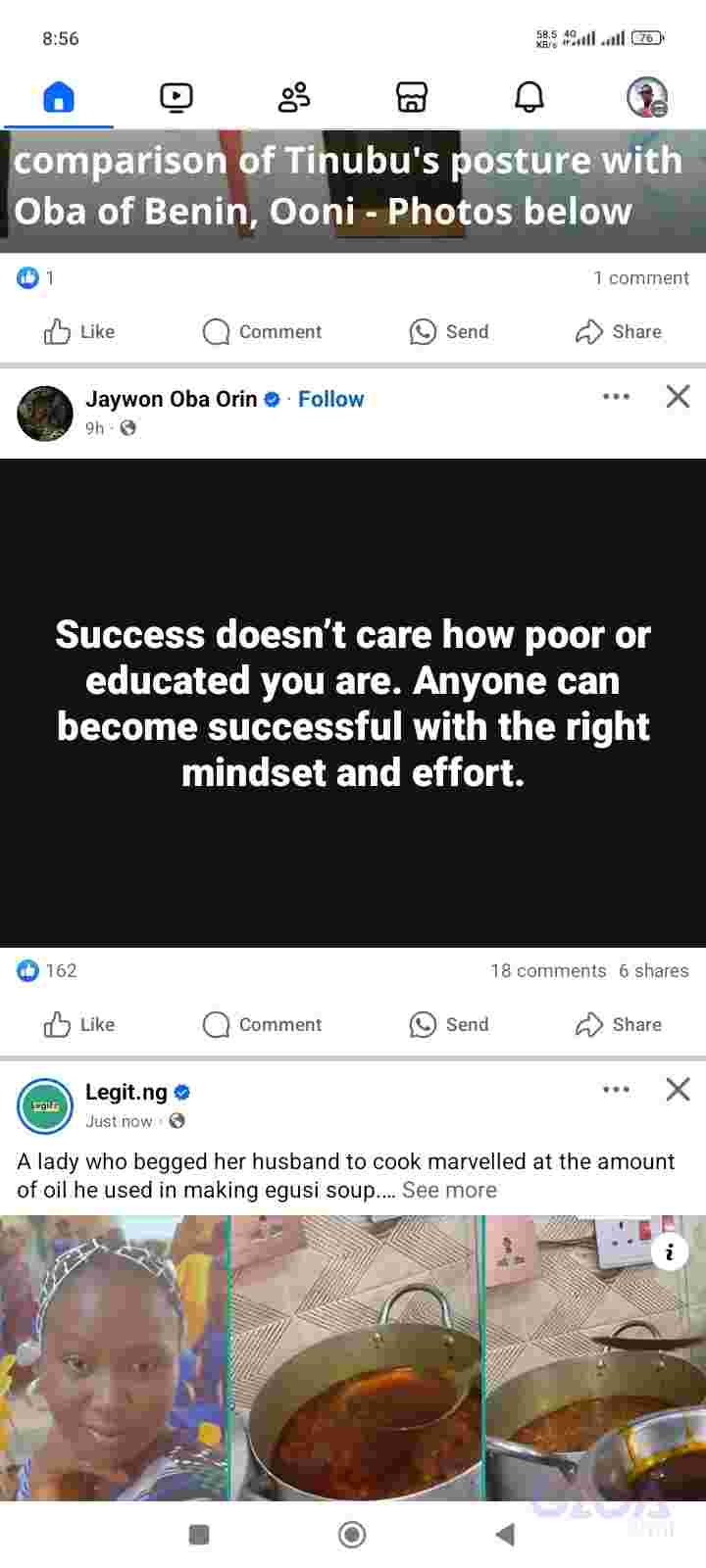
Task: Like the Tinubu posture comparison post
Action: coord(79,331)
